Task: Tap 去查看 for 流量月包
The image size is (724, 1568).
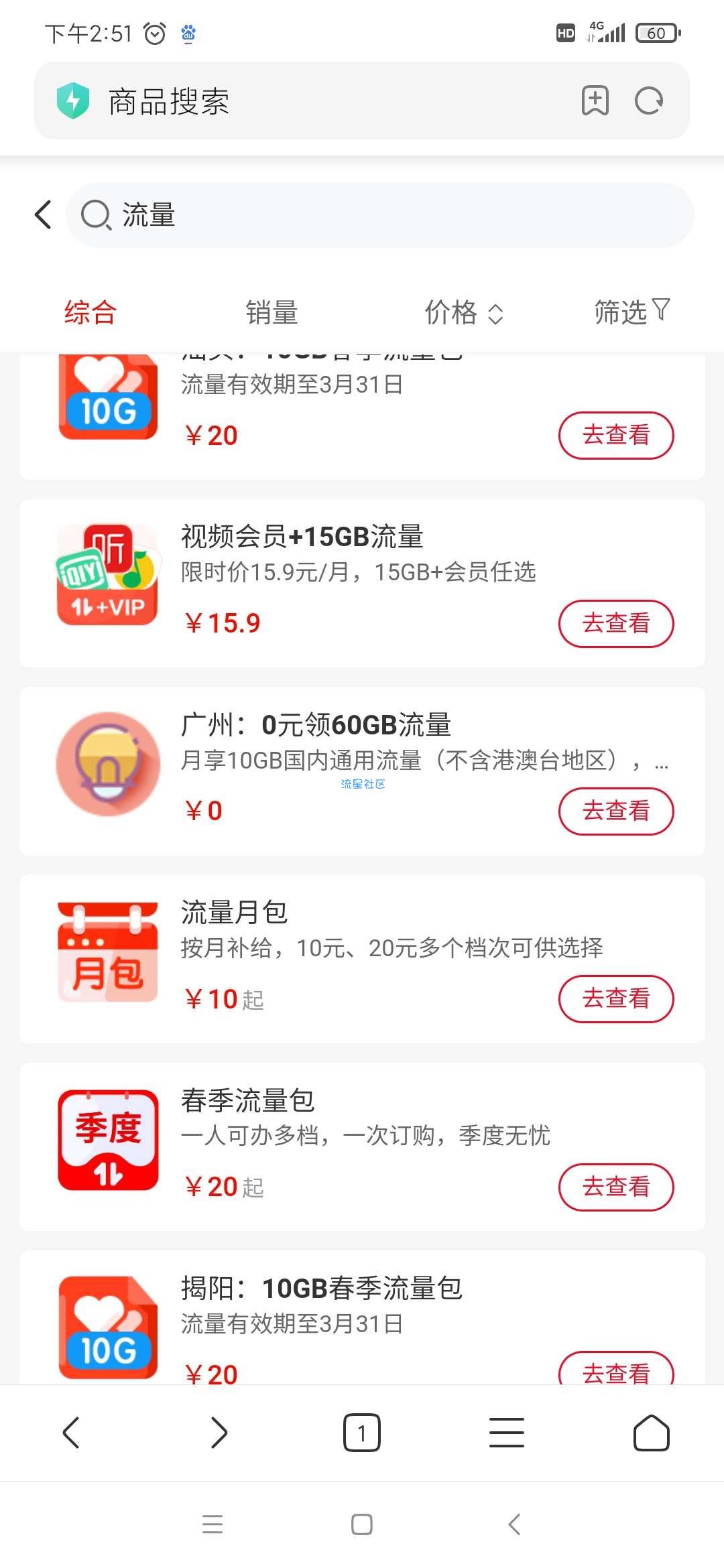Action: (616, 998)
